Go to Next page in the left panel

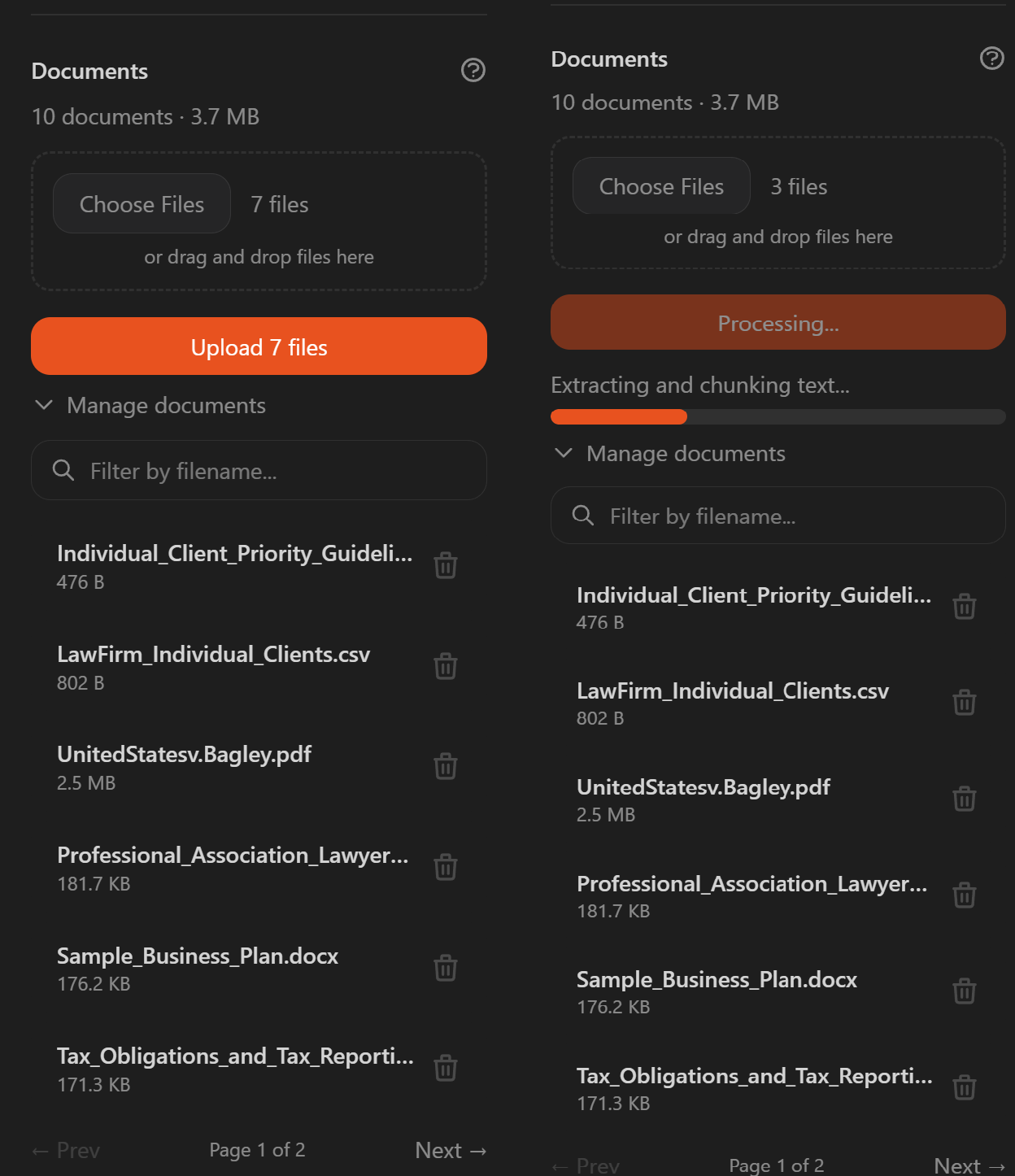click(451, 1150)
